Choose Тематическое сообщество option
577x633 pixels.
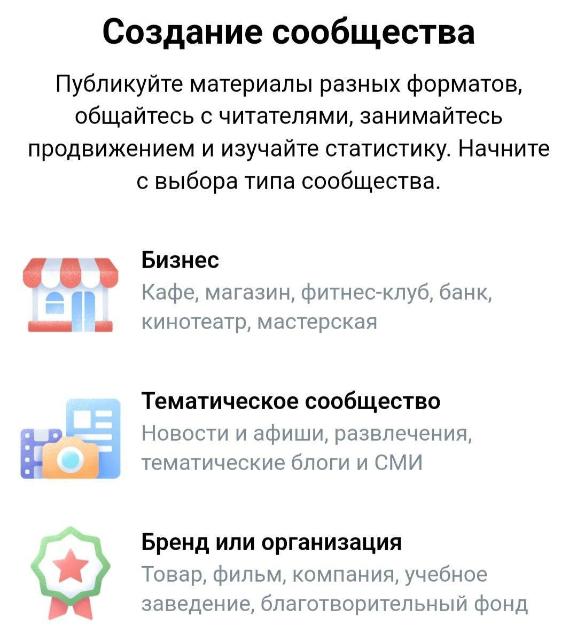pos(288,438)
